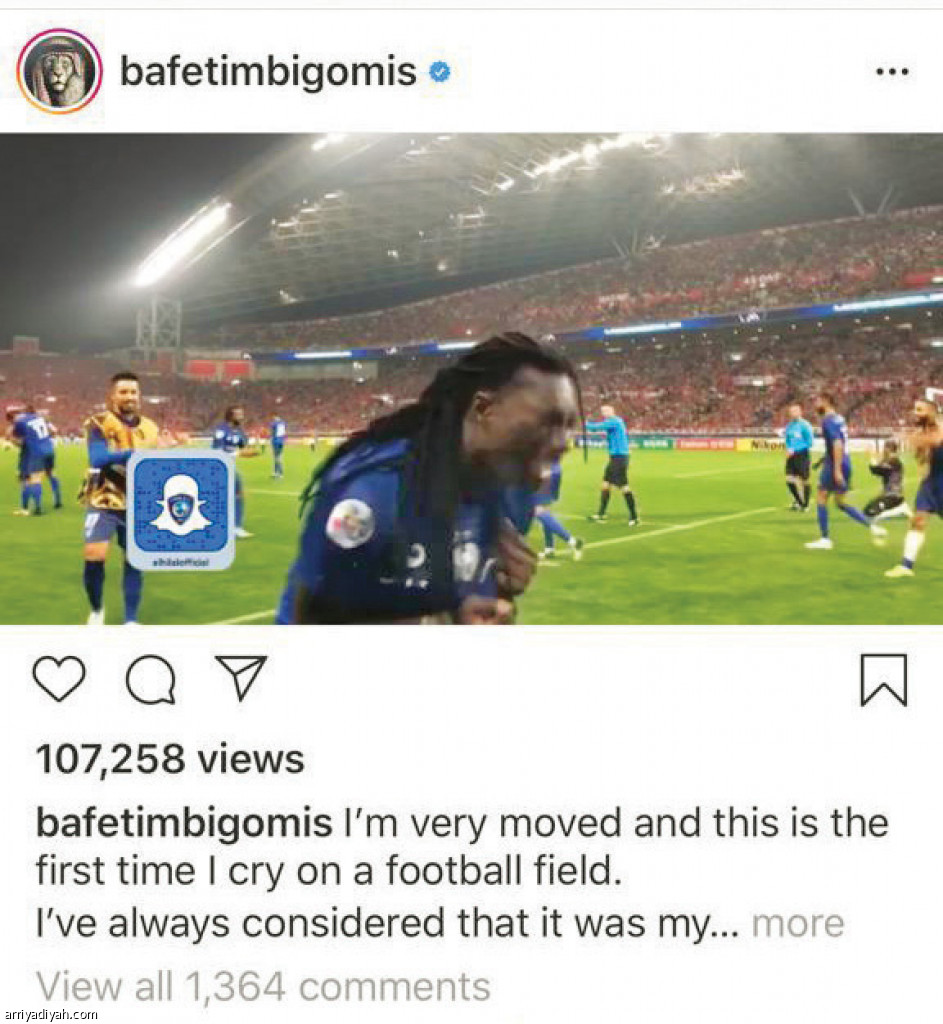Open the comment bubble icon
The height and width of the screenshot is (1024, 943).
(x=151, y=681)
